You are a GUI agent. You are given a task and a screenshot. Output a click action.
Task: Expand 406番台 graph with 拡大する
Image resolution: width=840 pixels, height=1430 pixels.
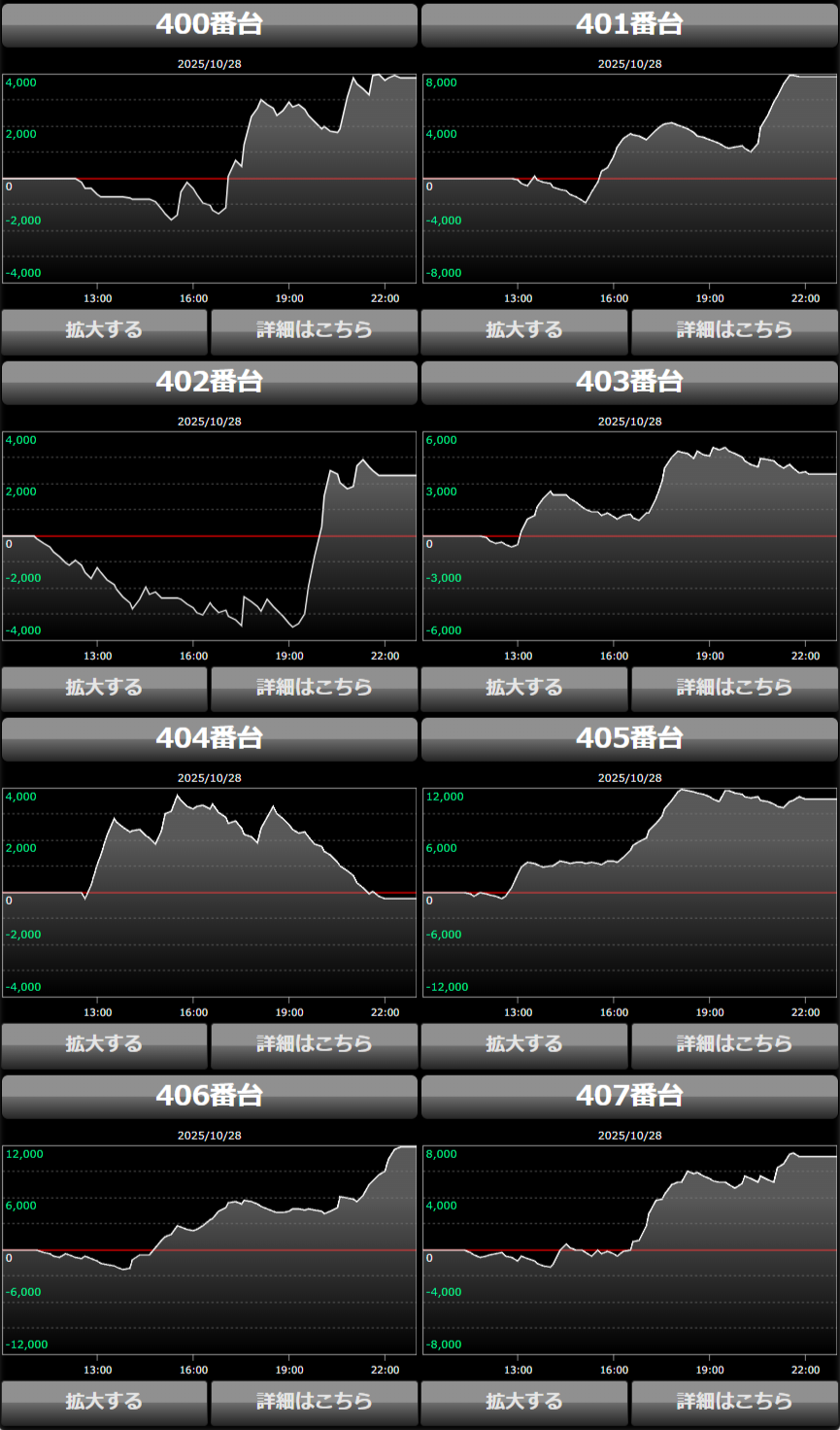(x=104, y=1402)
